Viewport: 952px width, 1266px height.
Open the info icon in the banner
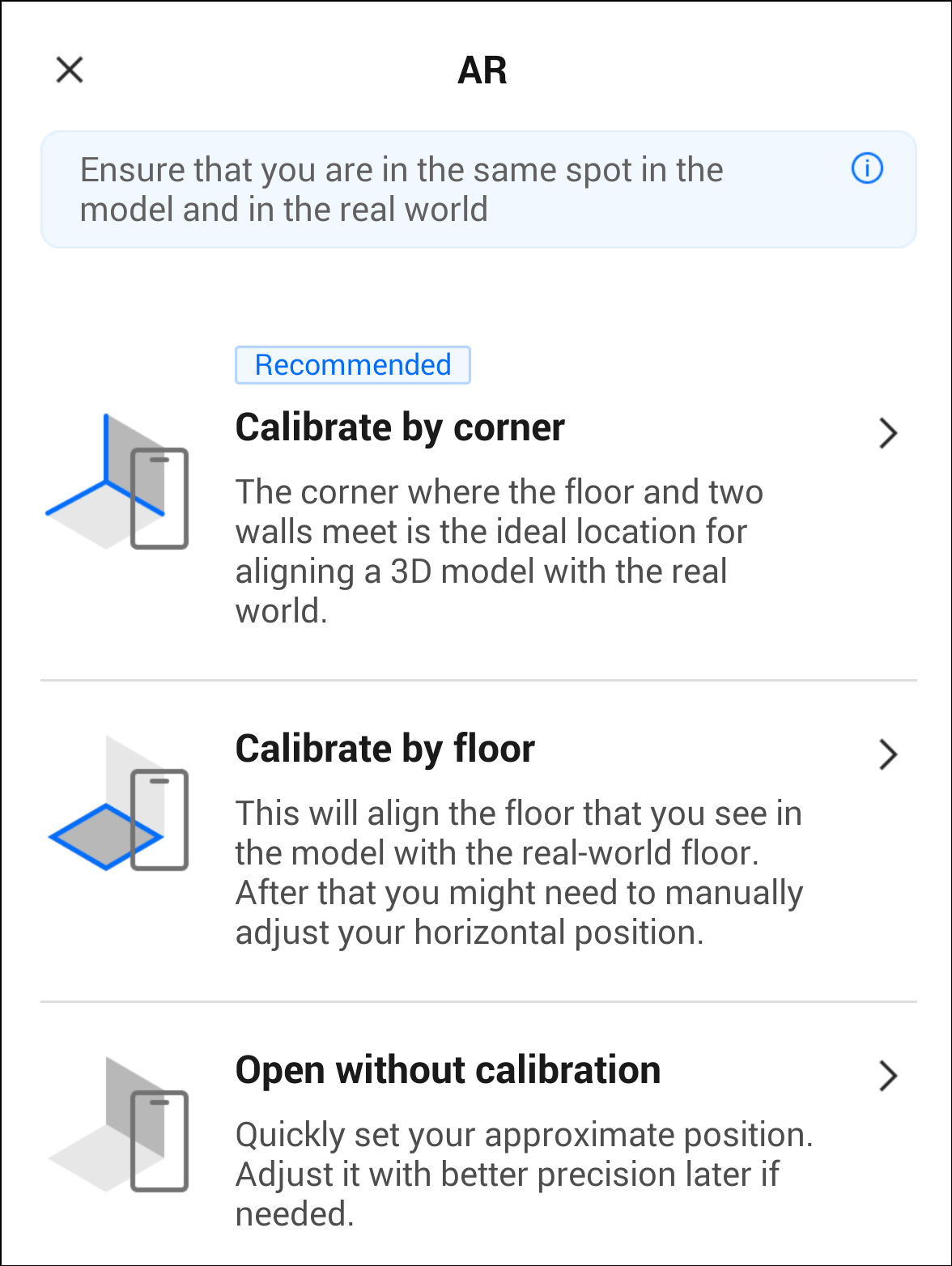pyautogui.click(x=867, y=169)
